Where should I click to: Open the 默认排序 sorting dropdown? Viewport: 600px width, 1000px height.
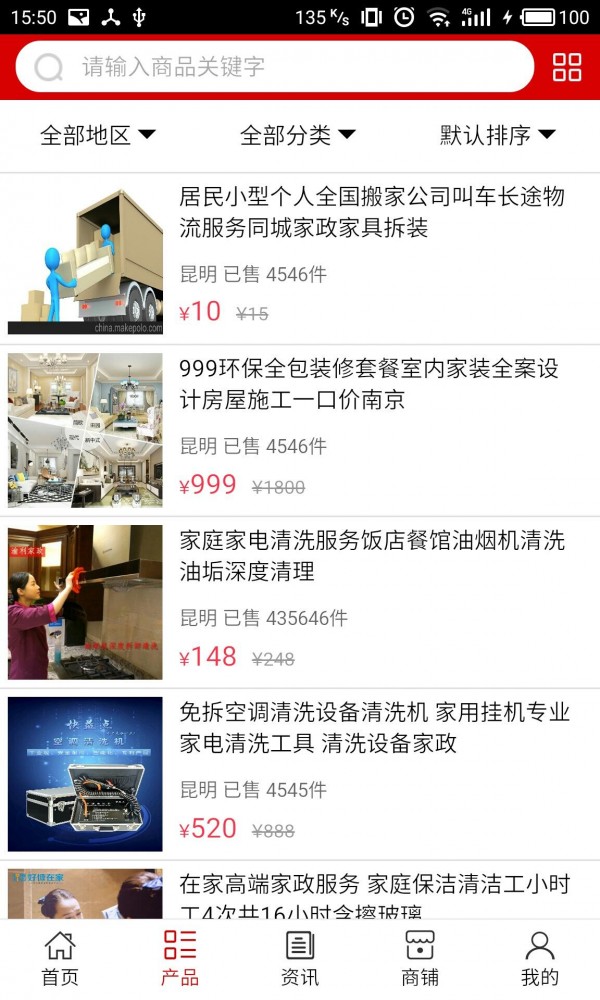point(498,135)
